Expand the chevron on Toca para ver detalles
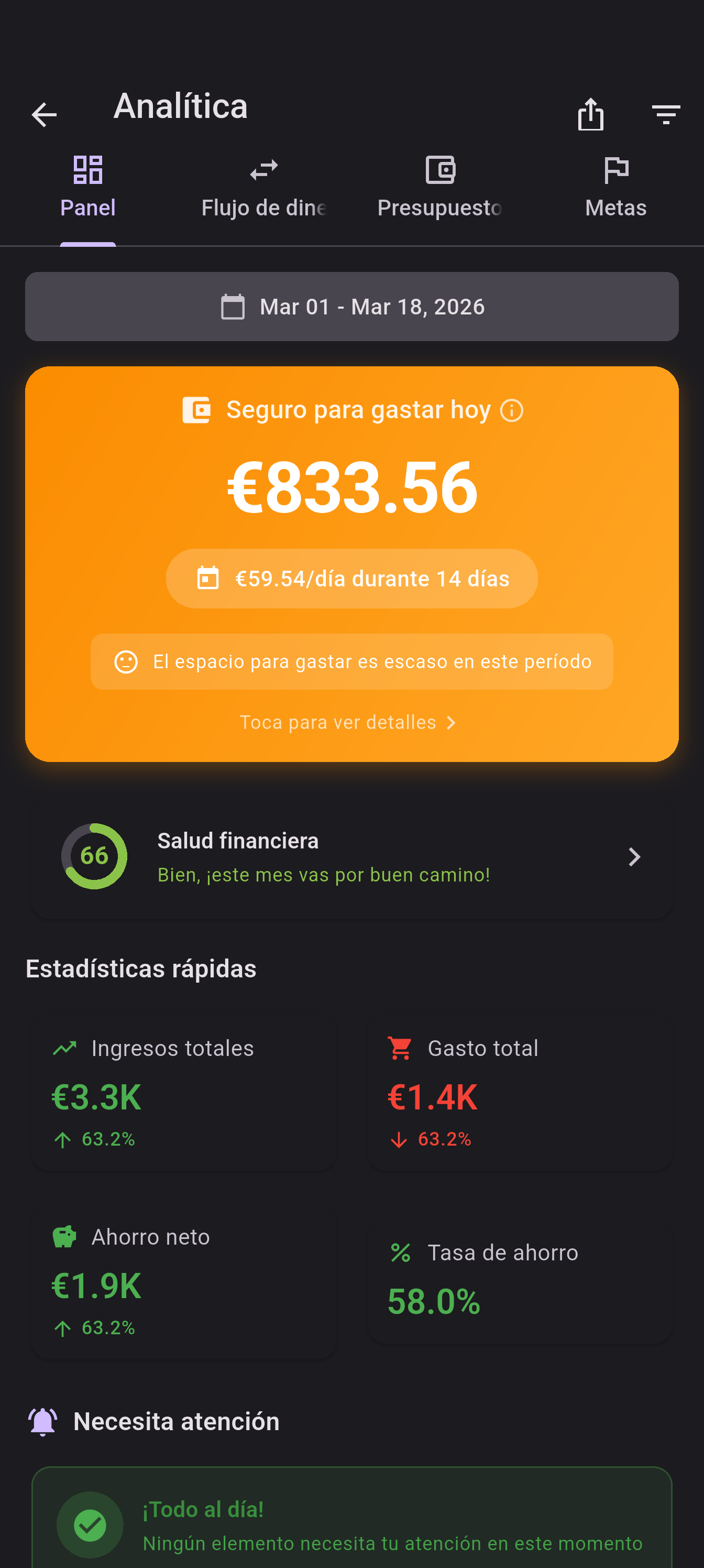Image resolution: width=704 pixels, height=1568 pixels. pos(451,723)
